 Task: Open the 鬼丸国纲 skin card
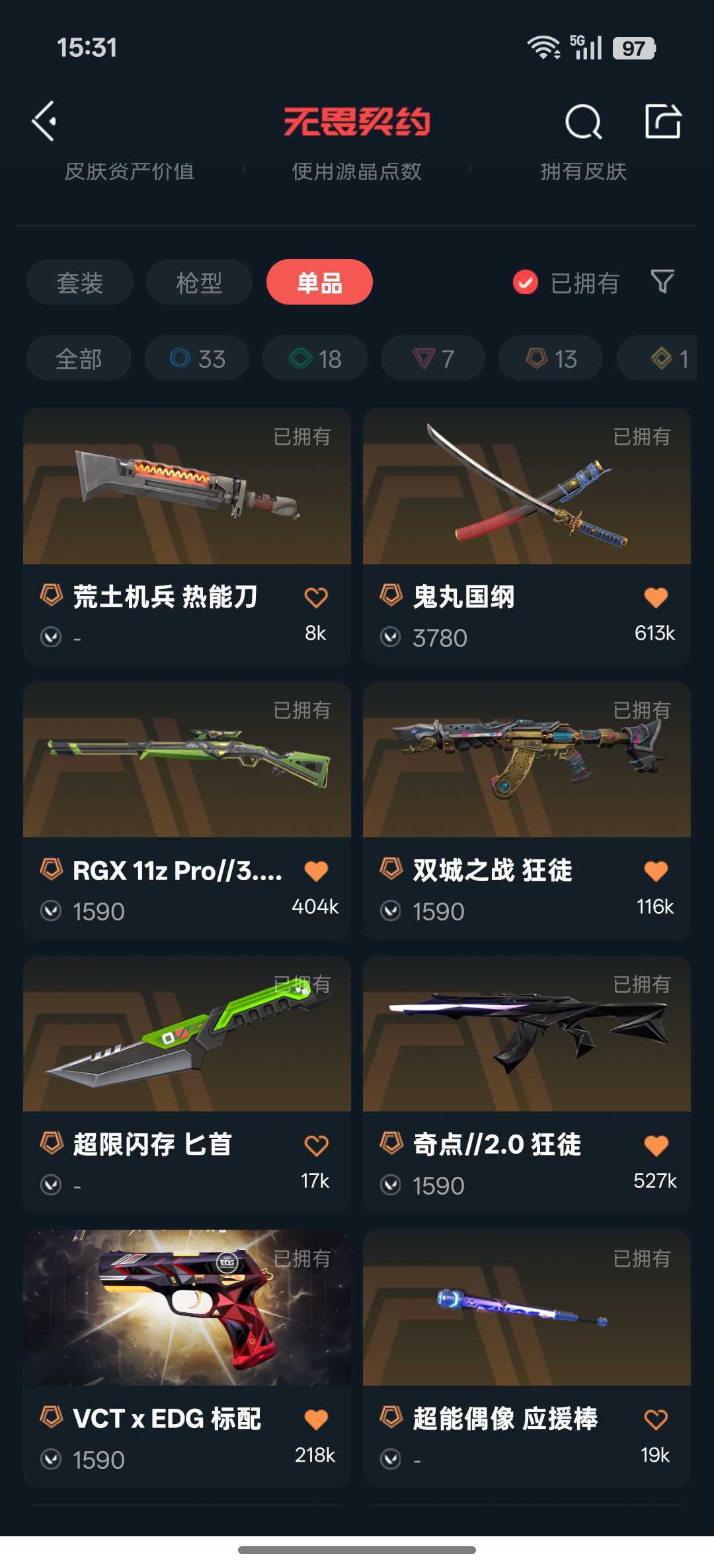coord(527,536)
